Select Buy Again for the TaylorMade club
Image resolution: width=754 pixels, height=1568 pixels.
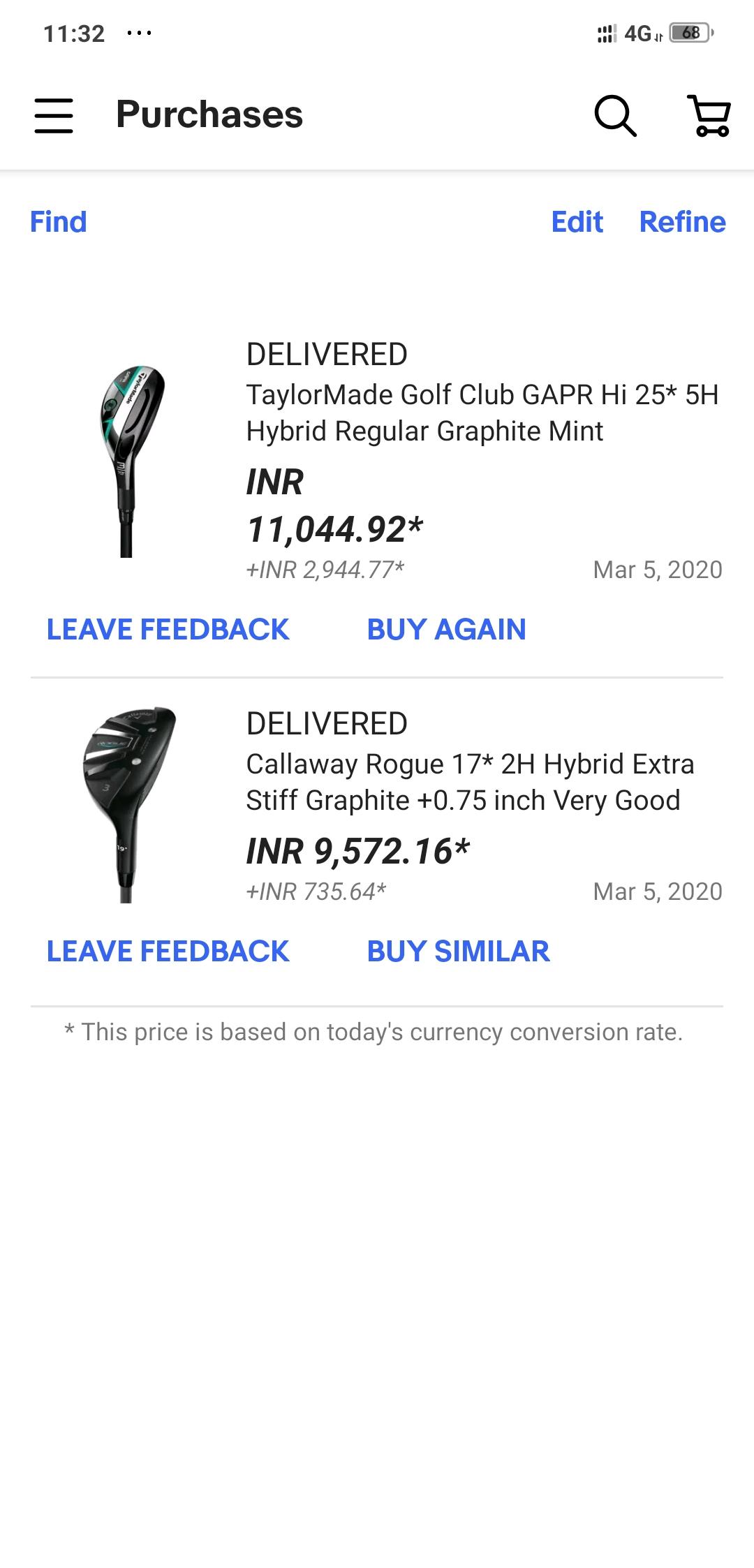pyautogui.click(x=446, y=630)
